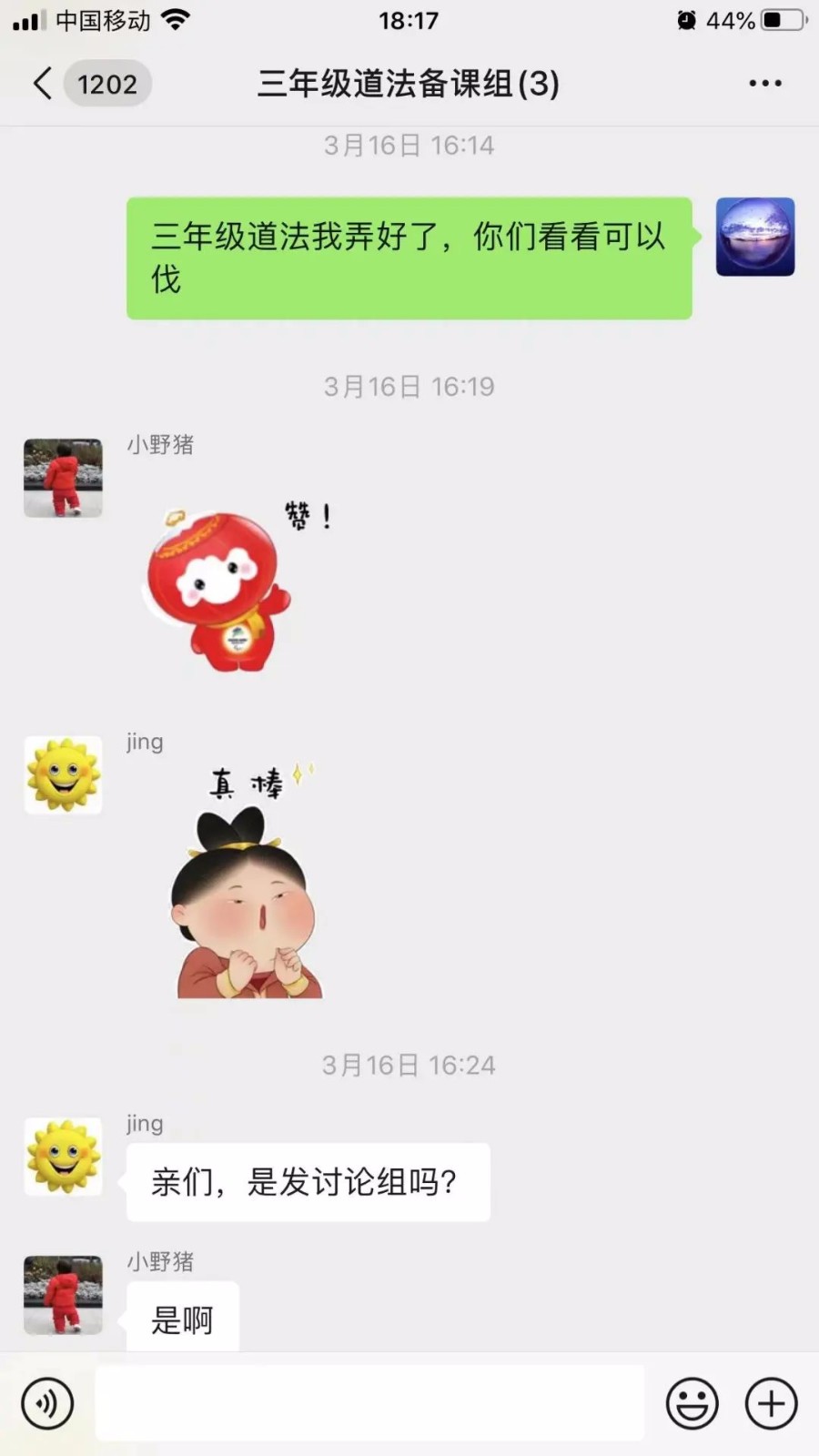Open the emoji sticker panel
The width and height of the screenshot is (819, 1456).
click(692, 1403)
